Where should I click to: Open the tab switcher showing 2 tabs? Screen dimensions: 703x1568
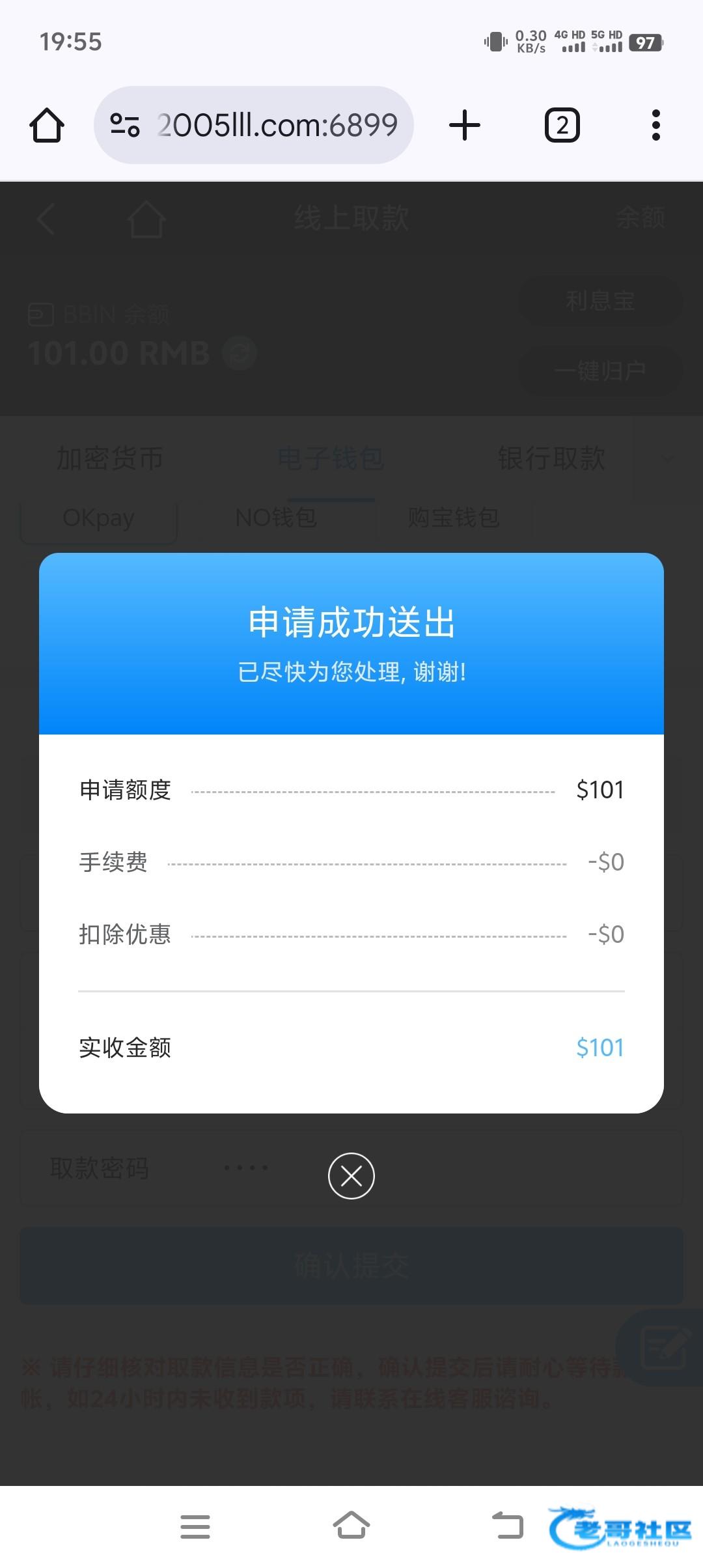pyautogui.click(x=562, y=125)
